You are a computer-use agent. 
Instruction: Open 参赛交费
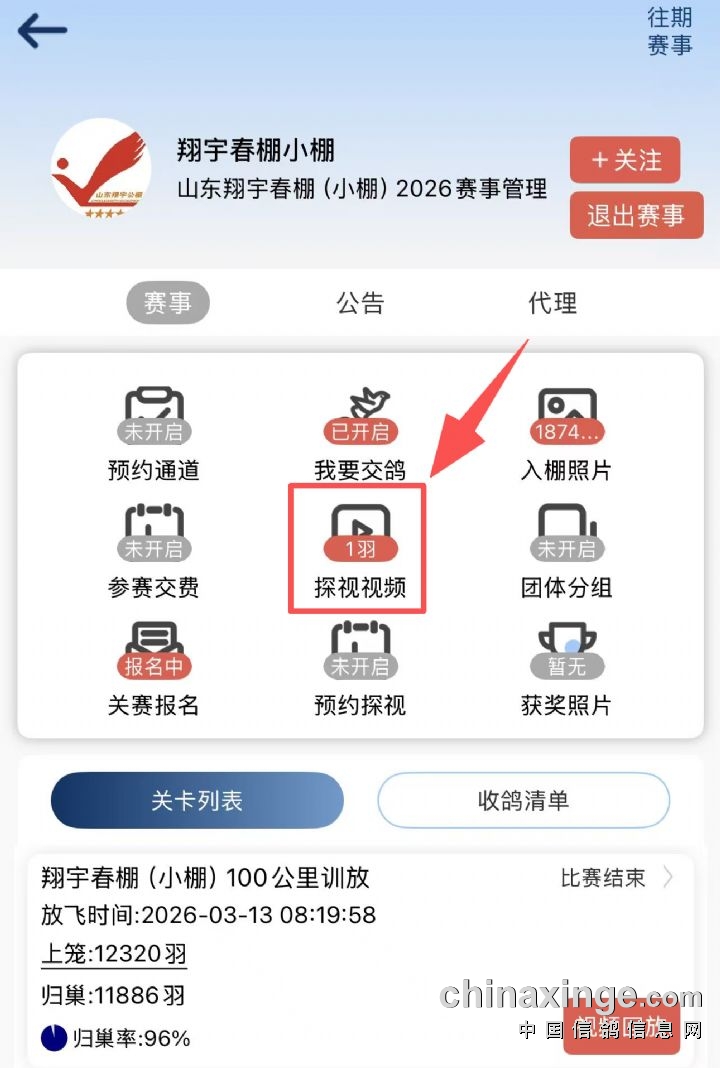tap(153, 552)
